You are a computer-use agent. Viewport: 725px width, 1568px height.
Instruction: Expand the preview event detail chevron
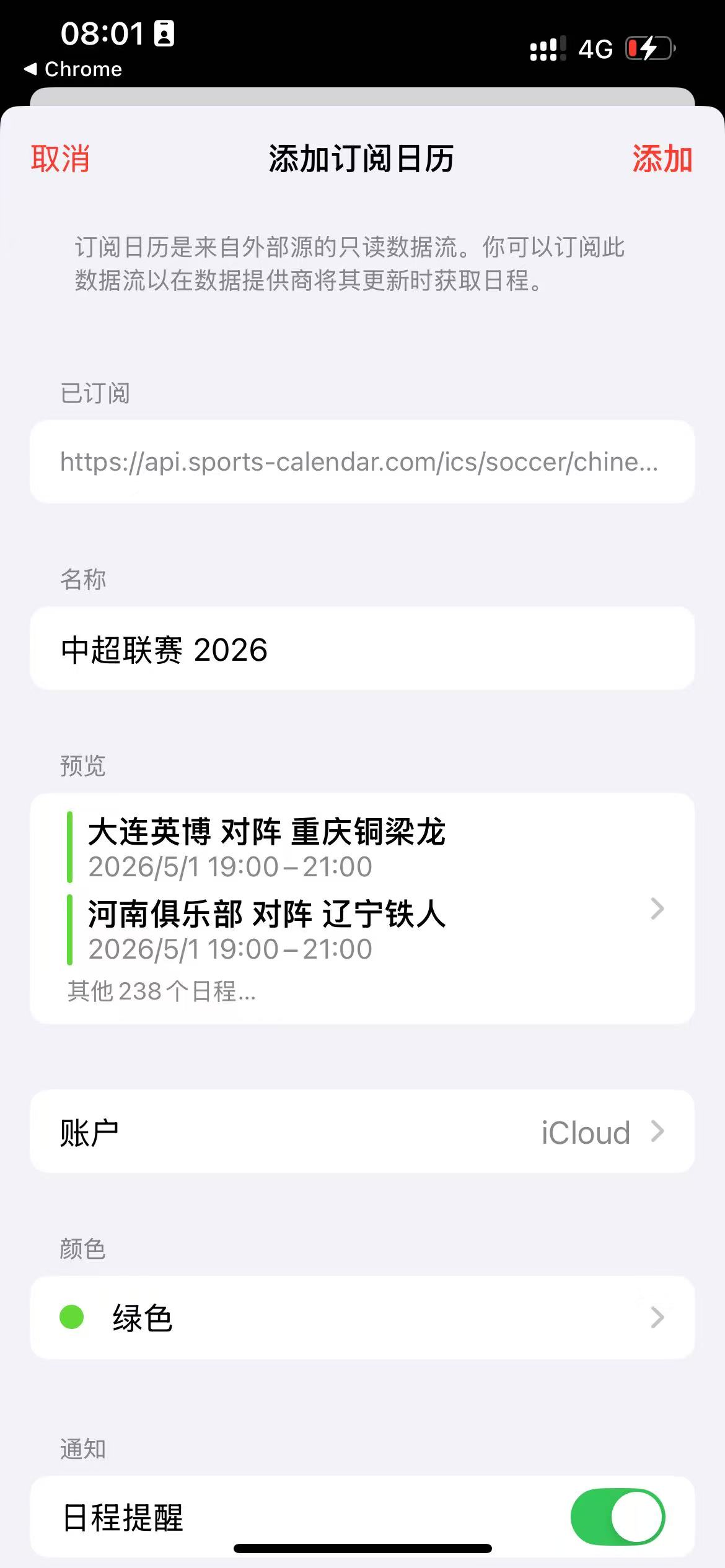[x=656, y=908]
